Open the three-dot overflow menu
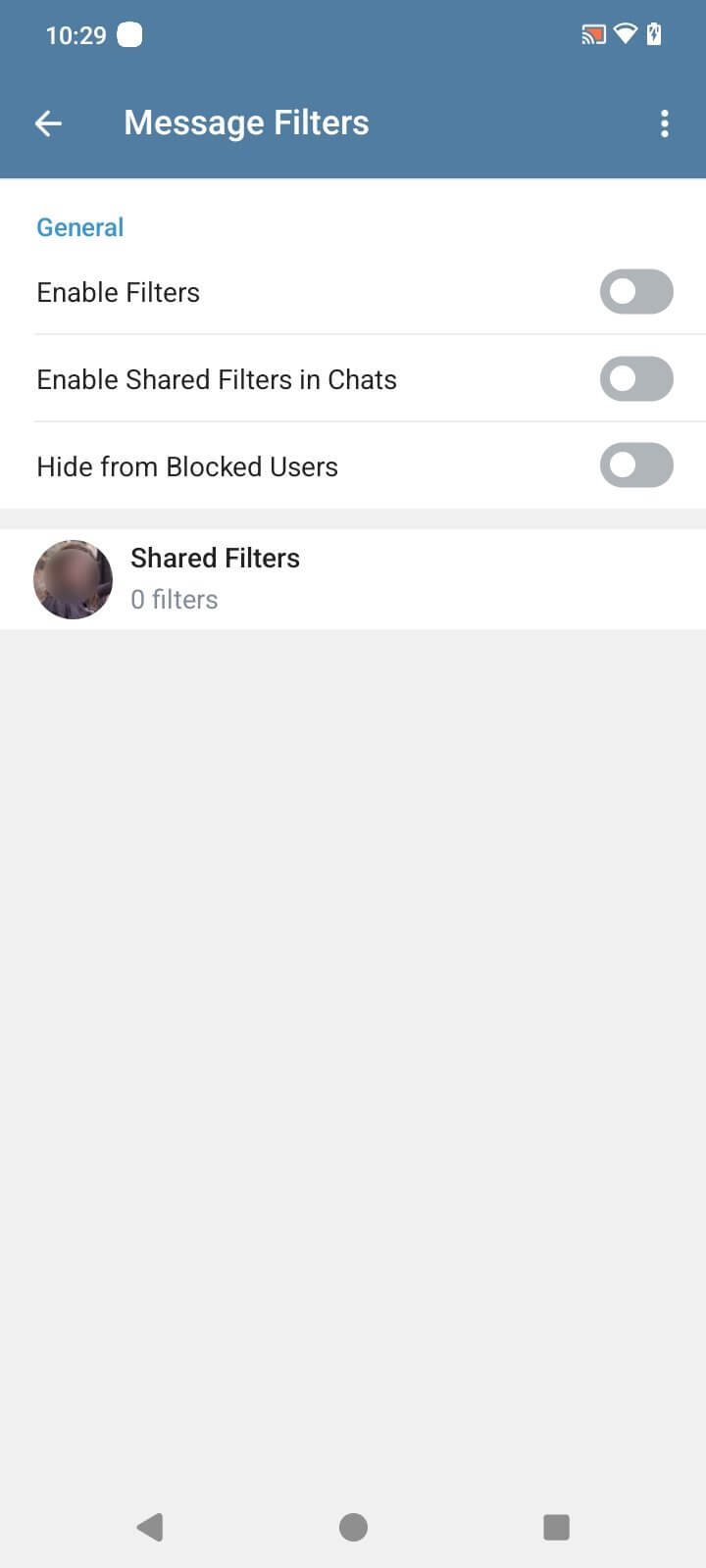Image resolution: width=706 pixels, height=1568 pixels. pyautogui.click(x=665, y=122)
